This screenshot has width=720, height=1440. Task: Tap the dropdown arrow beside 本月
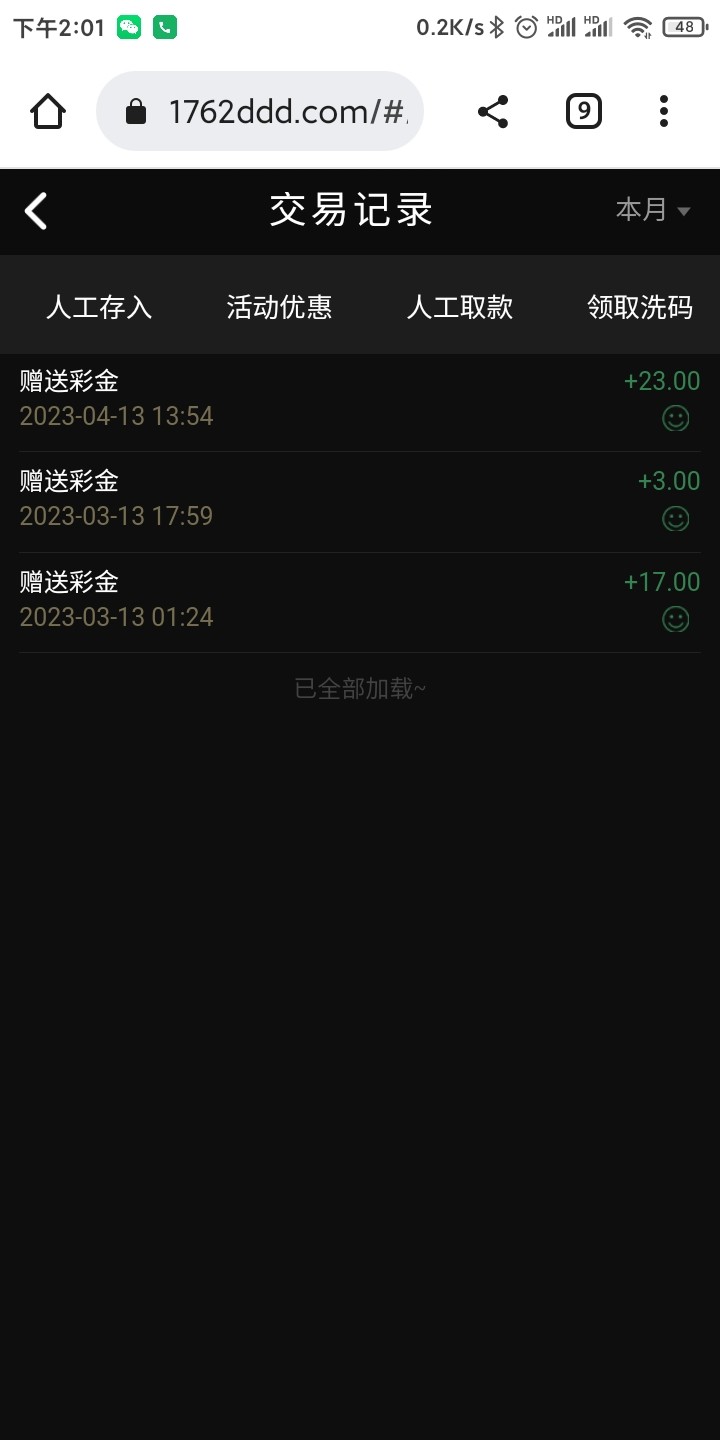click(684, 212)
